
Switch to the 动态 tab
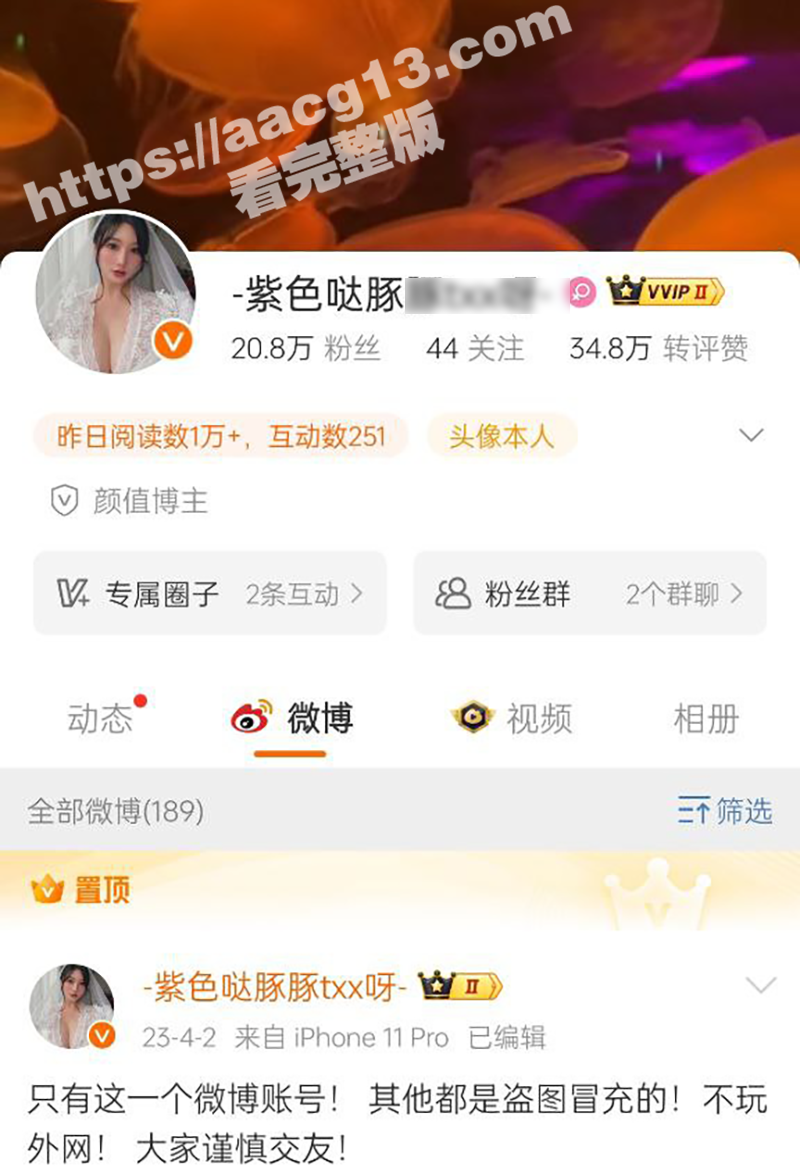coord(100,718)
